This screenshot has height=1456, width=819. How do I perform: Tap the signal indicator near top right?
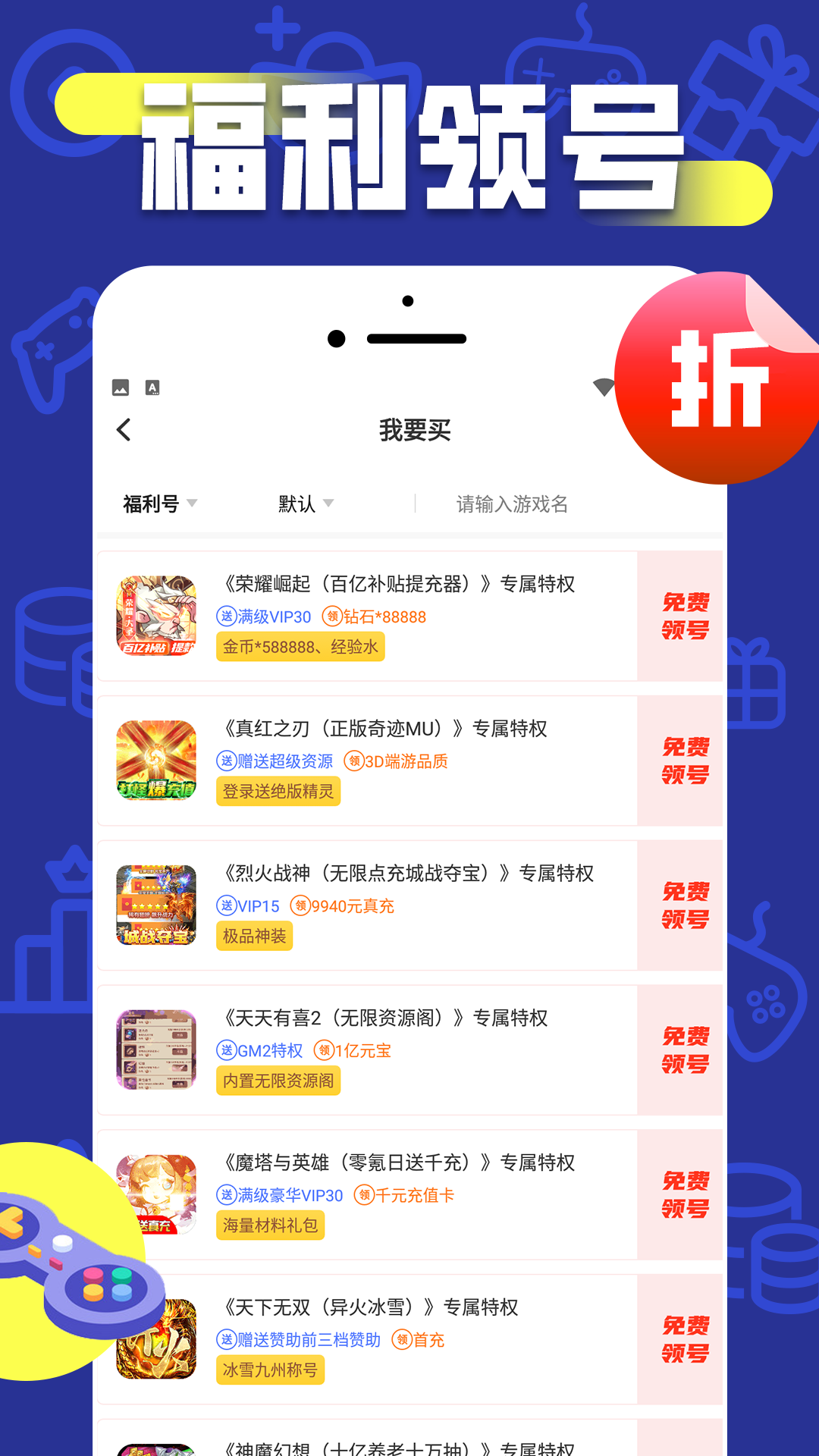click(603, 385)
